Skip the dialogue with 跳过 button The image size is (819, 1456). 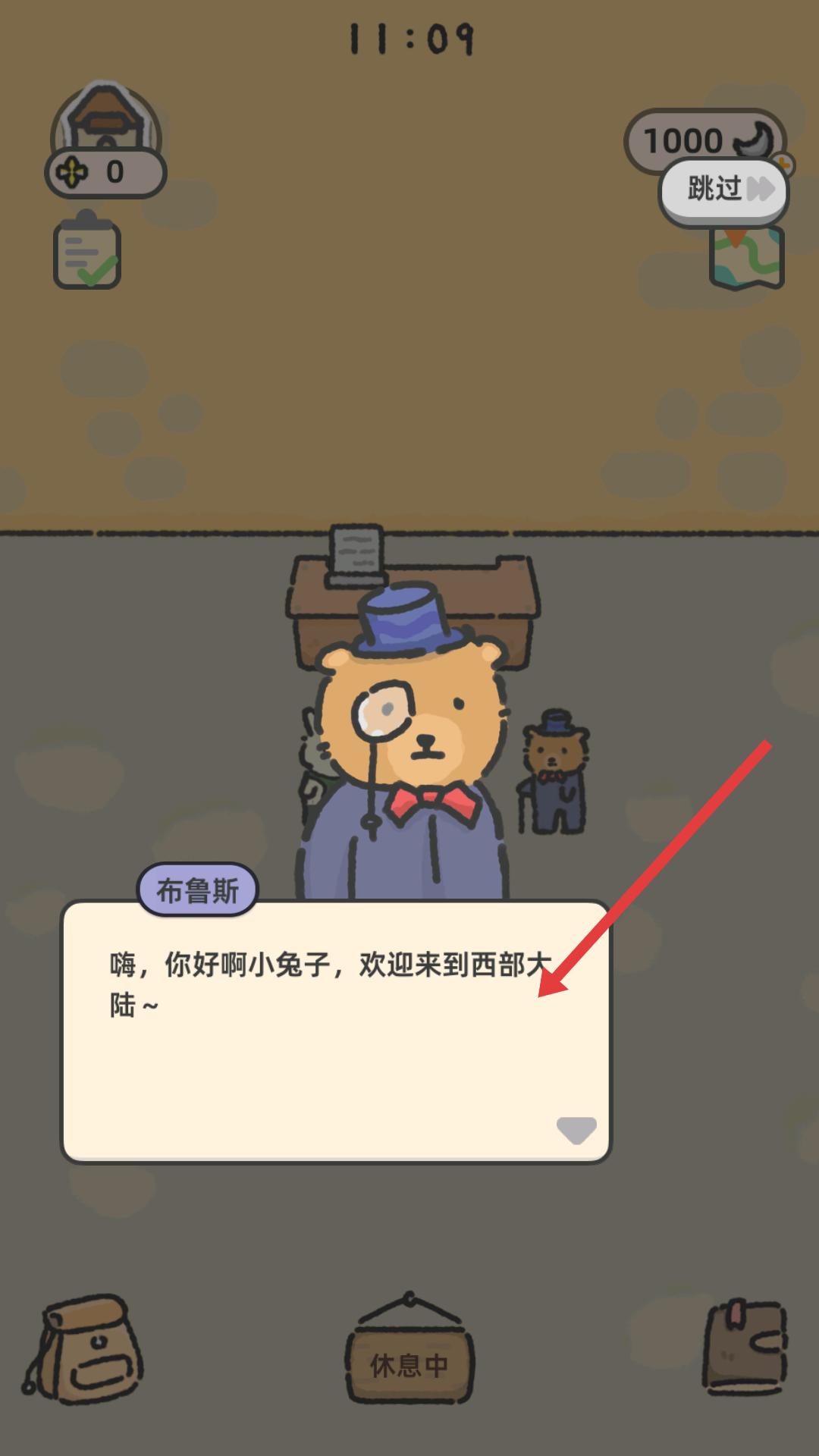[723, 190]
